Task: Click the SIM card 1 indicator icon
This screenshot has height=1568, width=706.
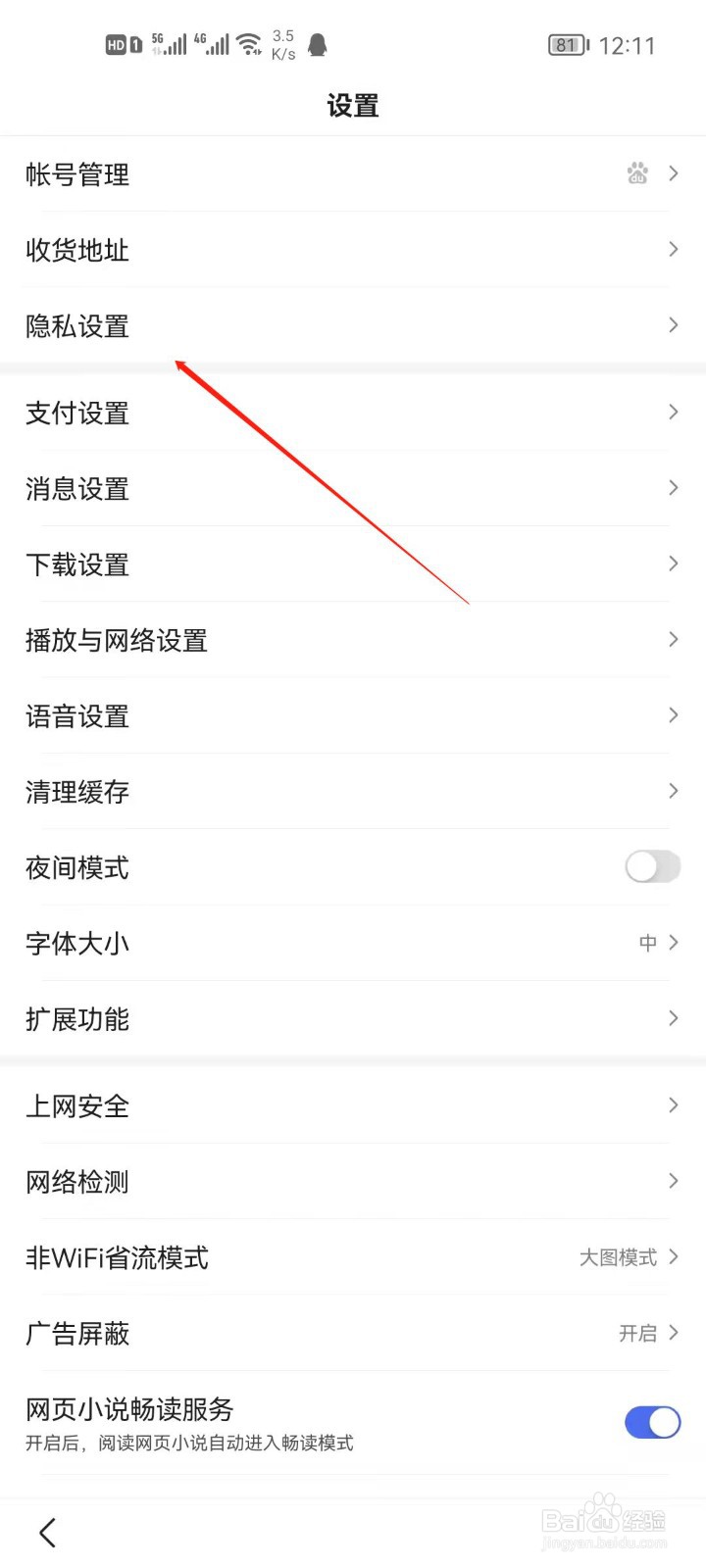Action: pyautogui.click(x=138, y=45)
